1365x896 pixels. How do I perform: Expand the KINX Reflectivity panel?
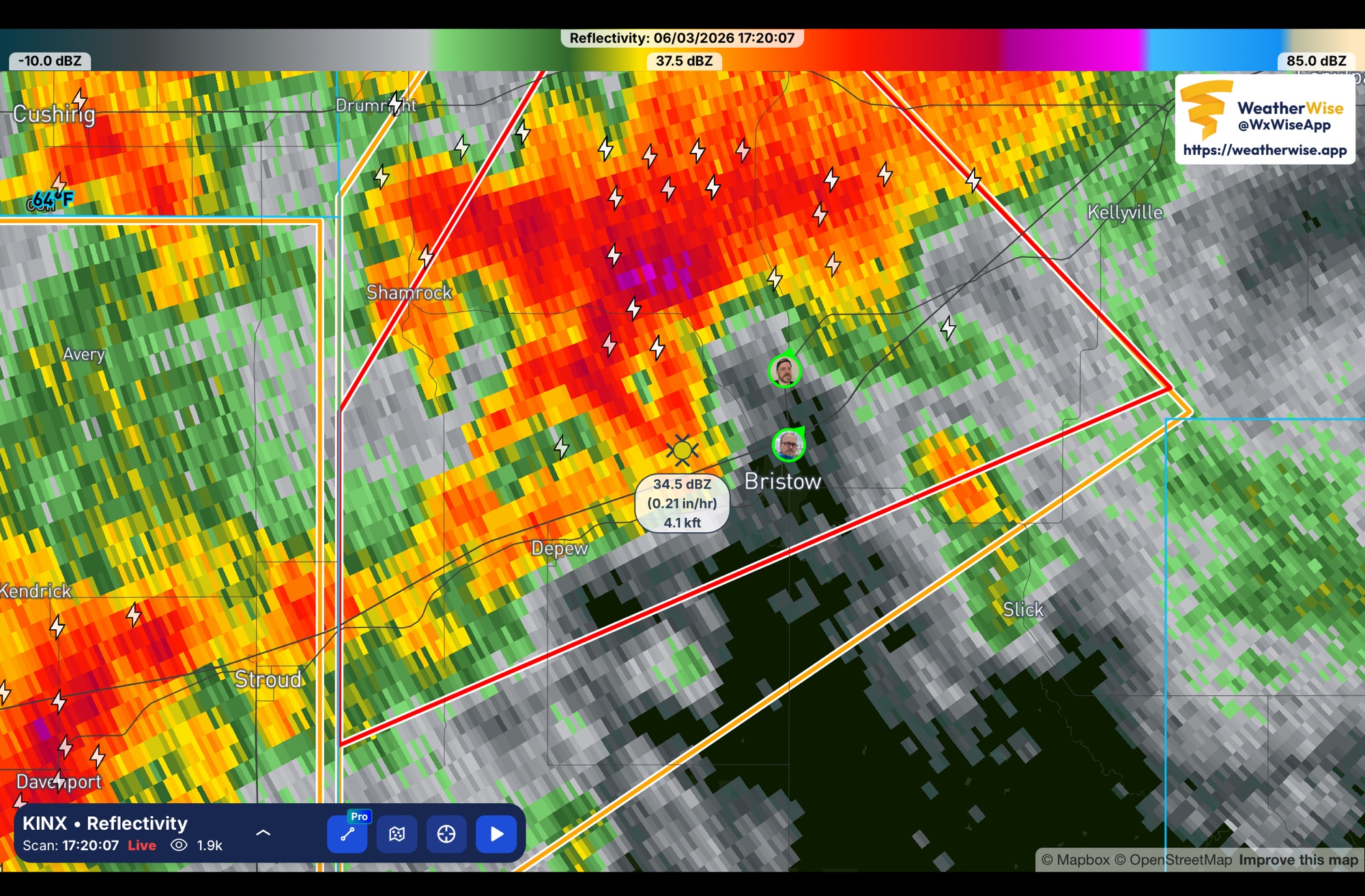pos(263,833)
